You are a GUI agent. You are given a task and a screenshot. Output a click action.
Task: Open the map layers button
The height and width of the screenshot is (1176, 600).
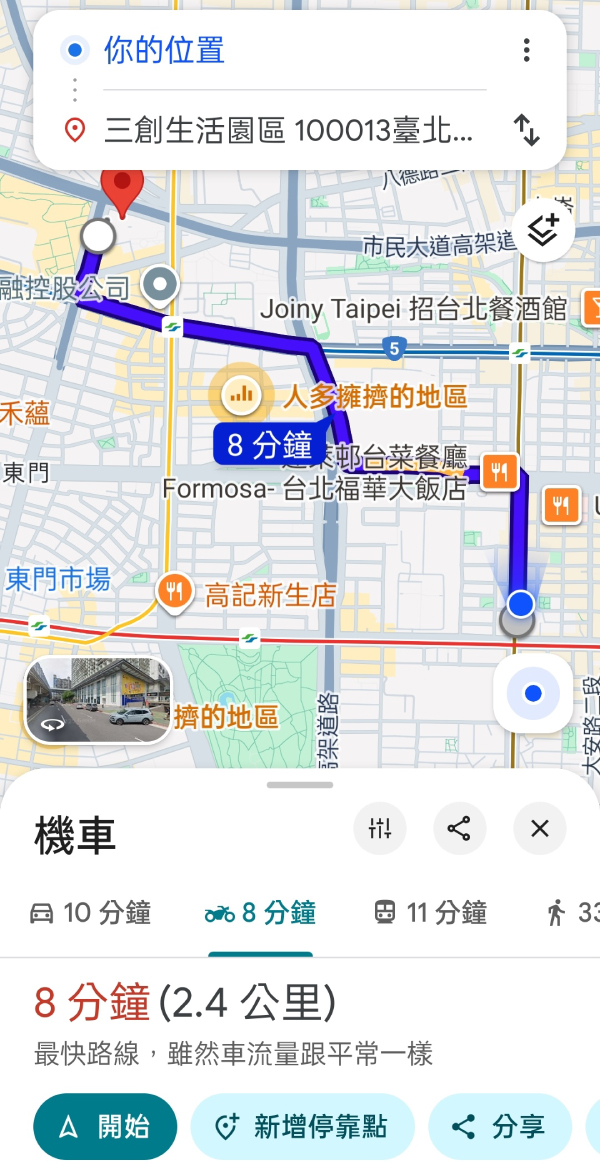[x=543, y=232]
